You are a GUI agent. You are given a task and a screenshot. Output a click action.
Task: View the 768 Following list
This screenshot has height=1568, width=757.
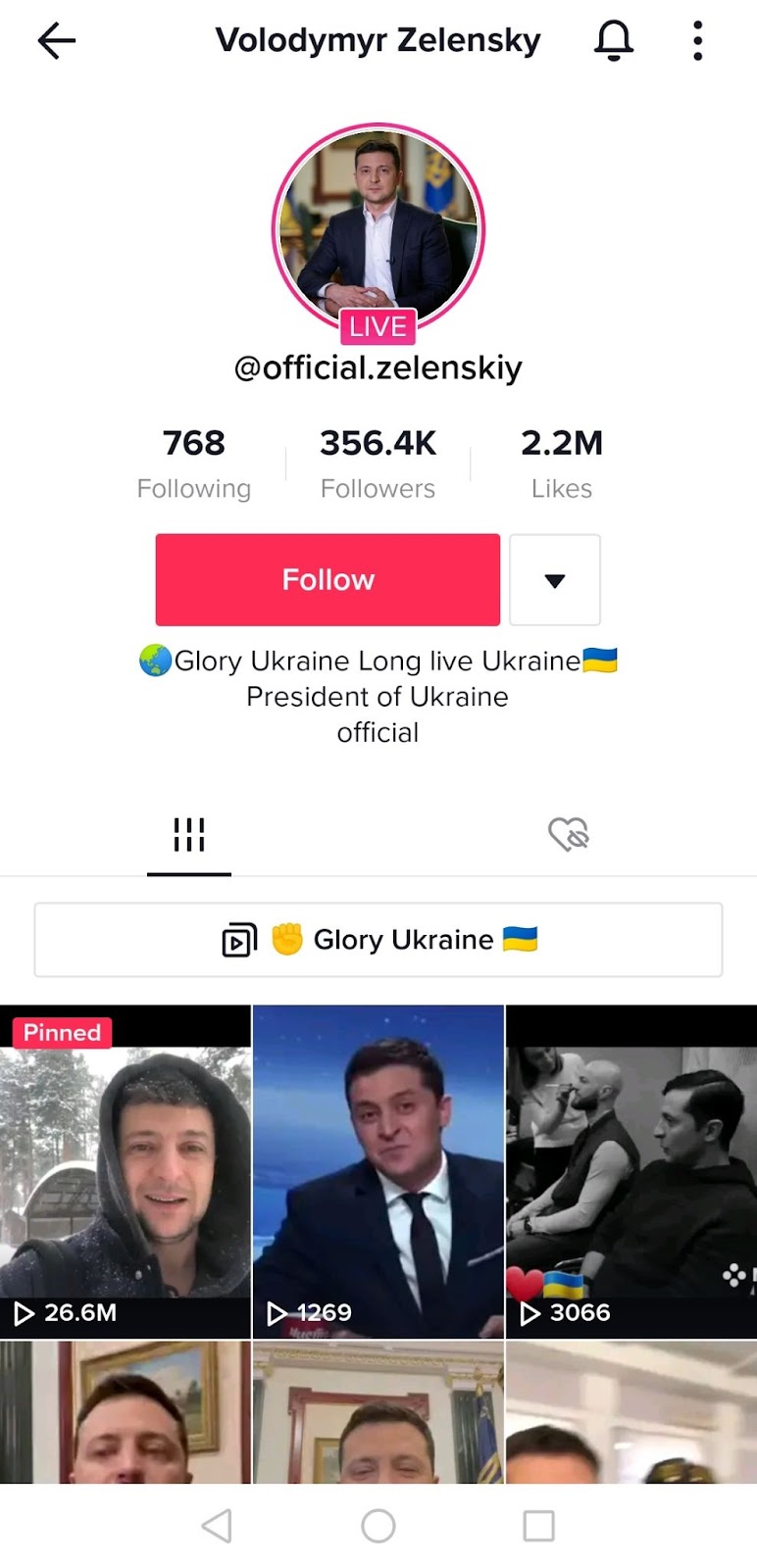(x=194, y=464)
